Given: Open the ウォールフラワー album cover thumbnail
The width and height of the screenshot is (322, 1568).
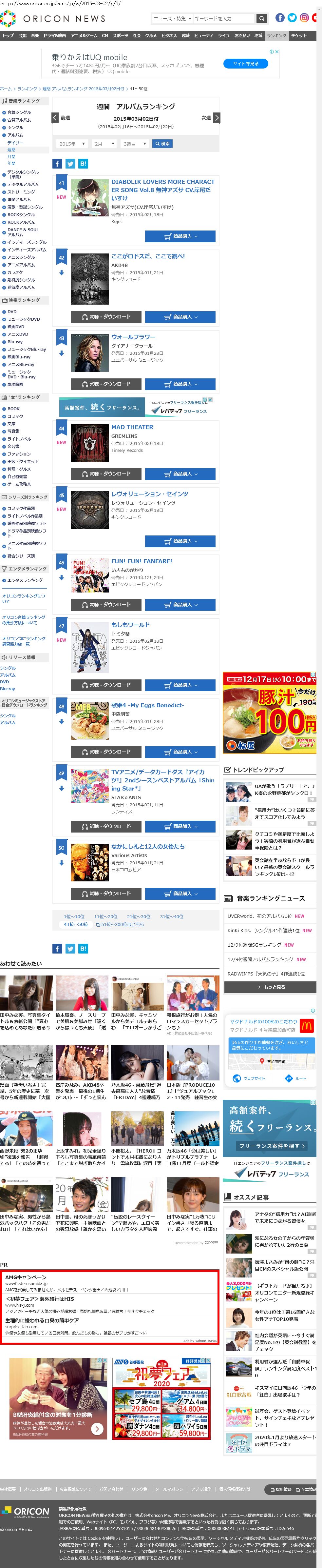Looking at the screenshot, I should [x=90, y=352].
